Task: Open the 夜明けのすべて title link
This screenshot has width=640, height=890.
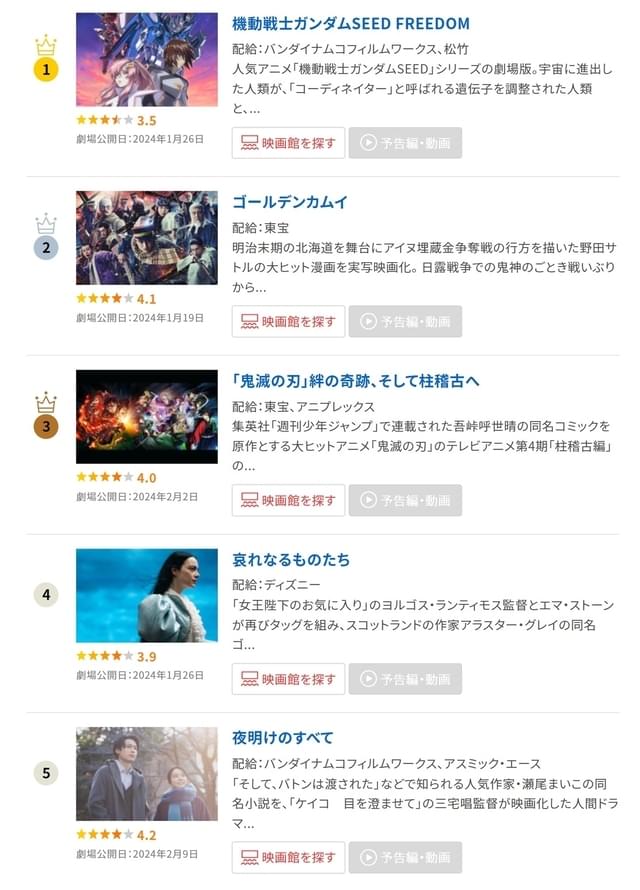Action: click(283, 738)
